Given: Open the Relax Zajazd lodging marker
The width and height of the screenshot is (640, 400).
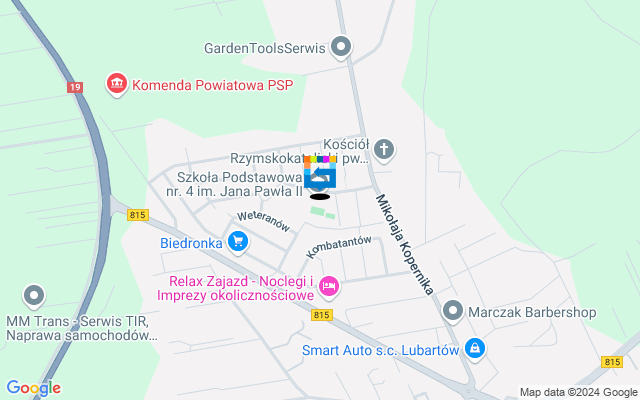Looking at the screenshot, I should [329, 288].
